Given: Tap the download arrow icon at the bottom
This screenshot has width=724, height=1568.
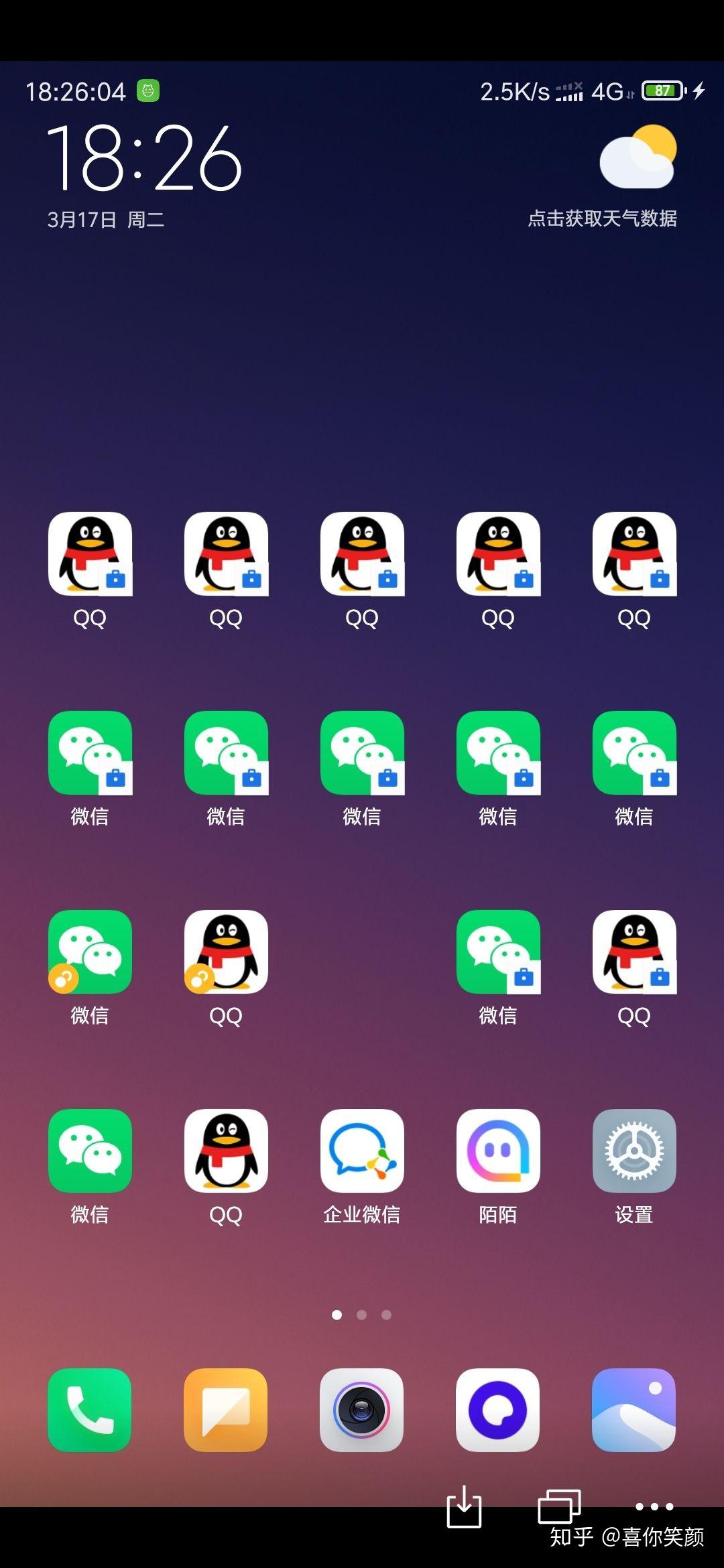Looking at the screenshot, I should click(x=464, y=1507).
